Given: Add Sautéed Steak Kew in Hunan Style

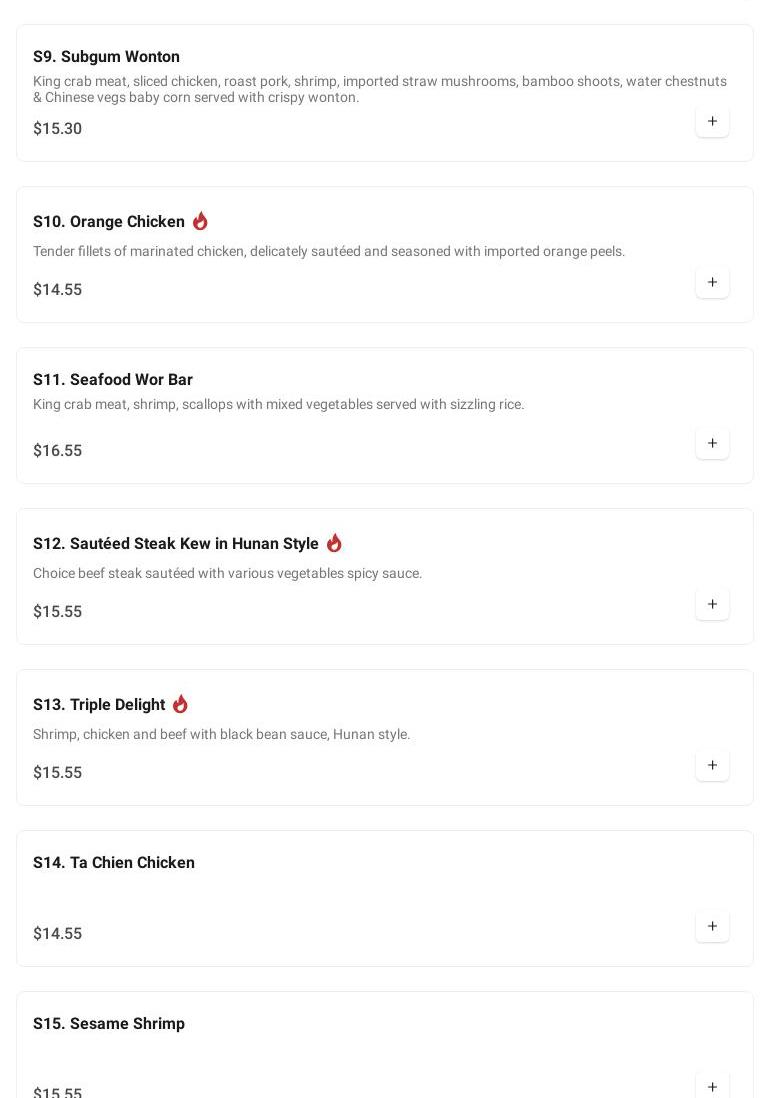Looking at the screenshot, I should [712, 605].
